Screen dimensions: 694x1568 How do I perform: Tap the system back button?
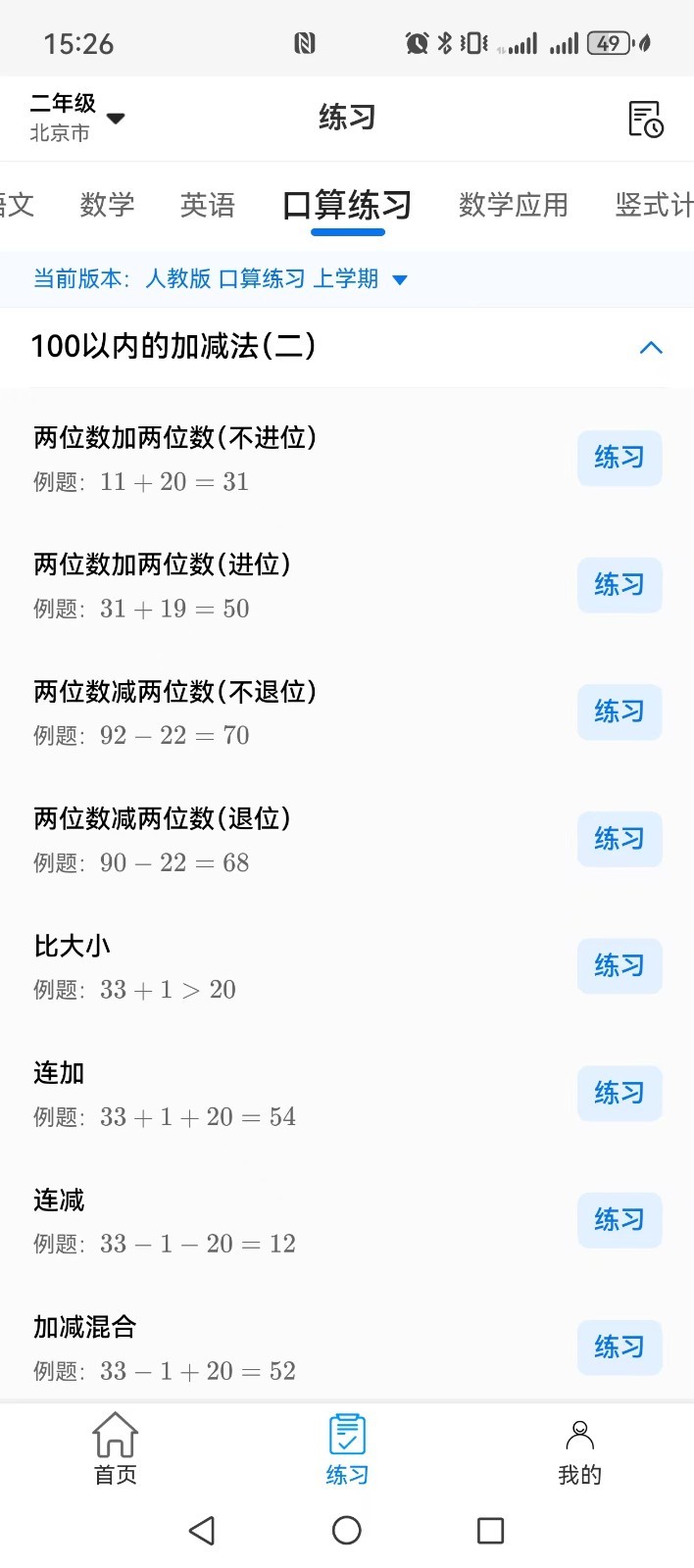(202, 1530)
